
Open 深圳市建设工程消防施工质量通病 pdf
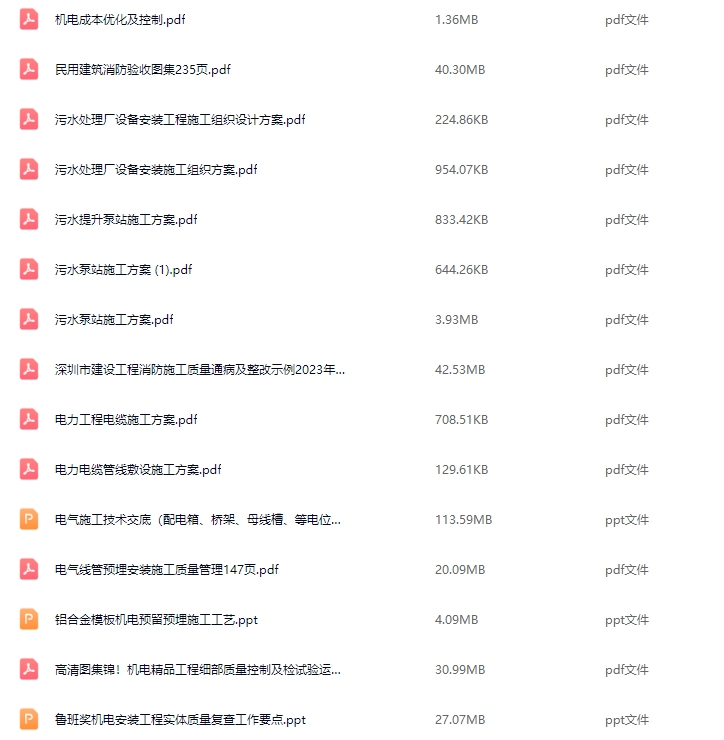[x=200, y=370]
